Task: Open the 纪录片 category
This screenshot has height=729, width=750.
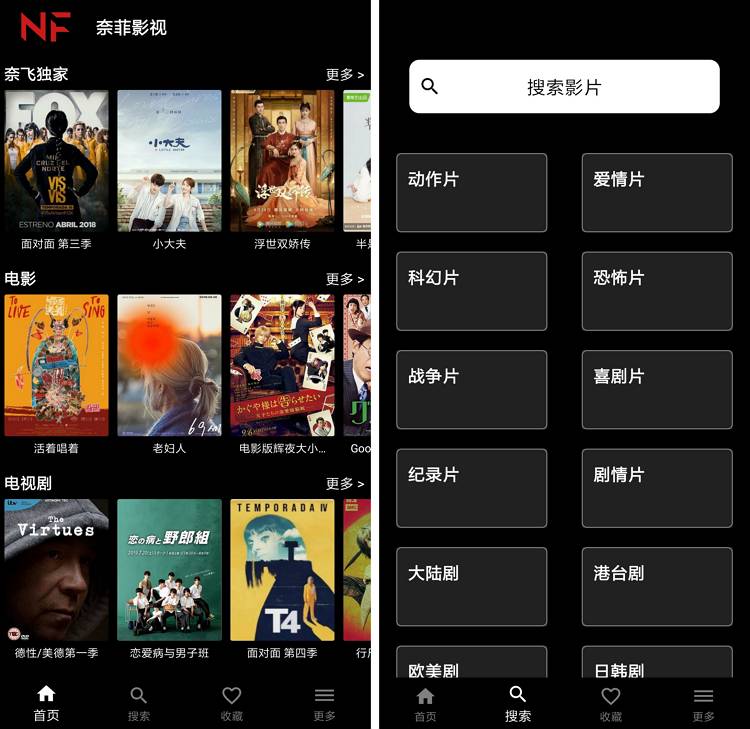Action: pyautogui.click(x=471, y=488)
